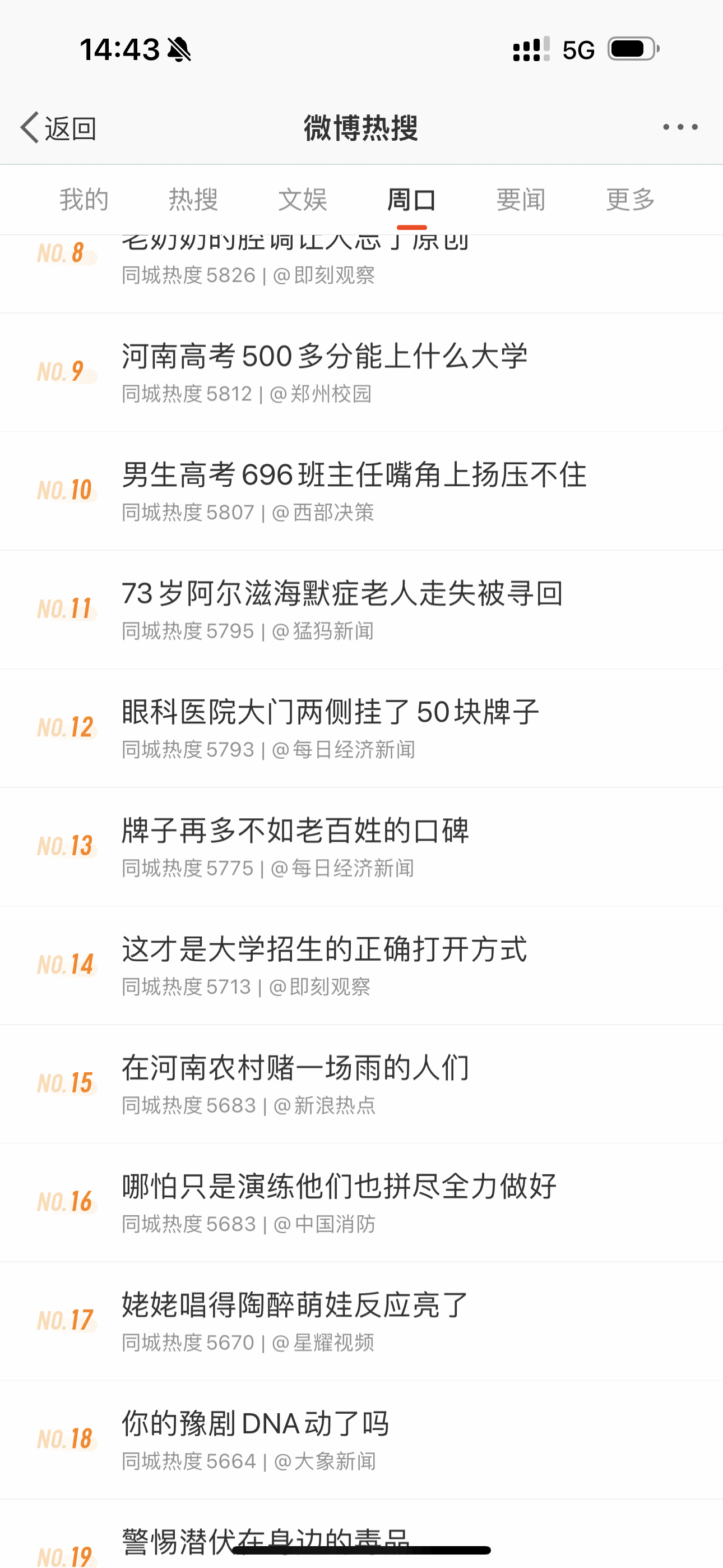Open the 更多 tab
Image resolution: width=723 pixels, height=1568 pixels.
(631, 200)
